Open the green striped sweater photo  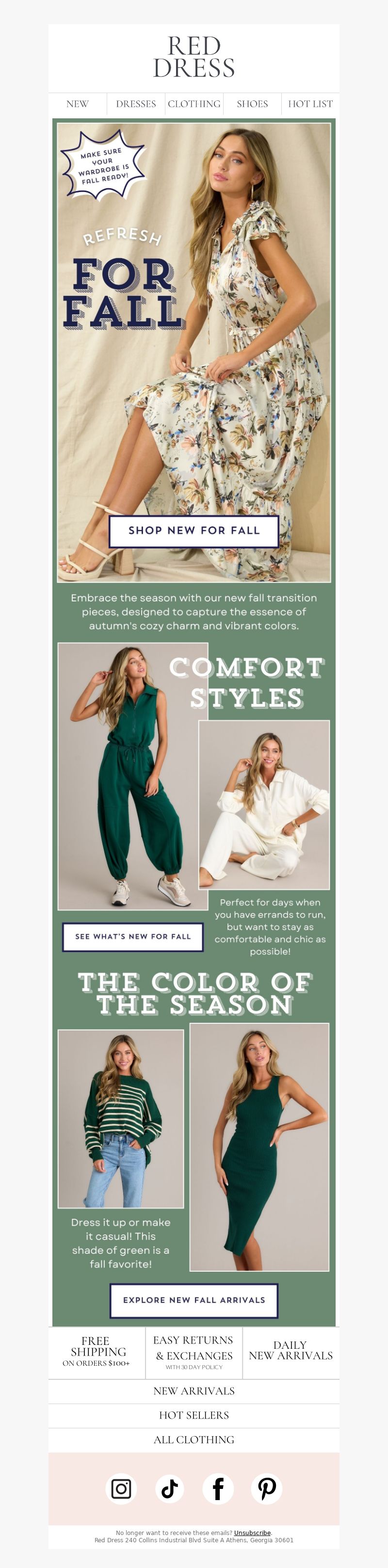pos(121,1119)
